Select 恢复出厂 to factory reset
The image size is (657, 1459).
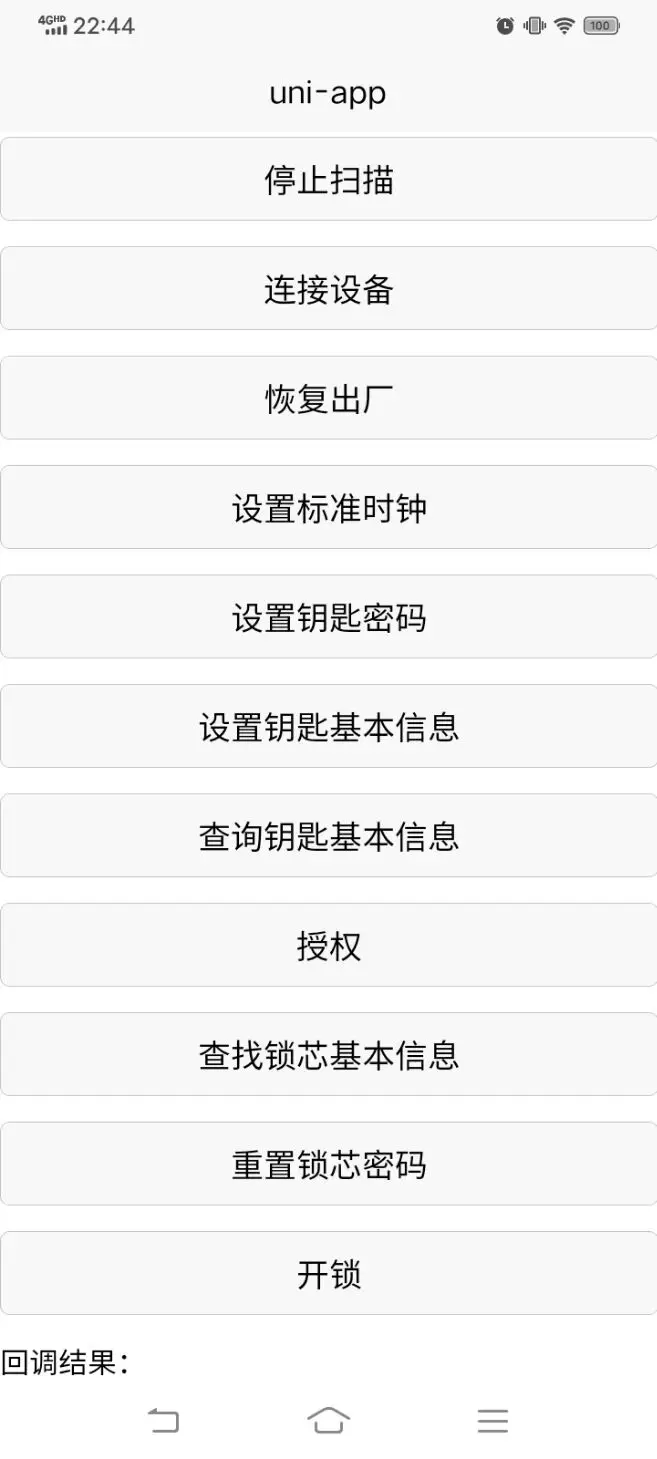(328, 399)
